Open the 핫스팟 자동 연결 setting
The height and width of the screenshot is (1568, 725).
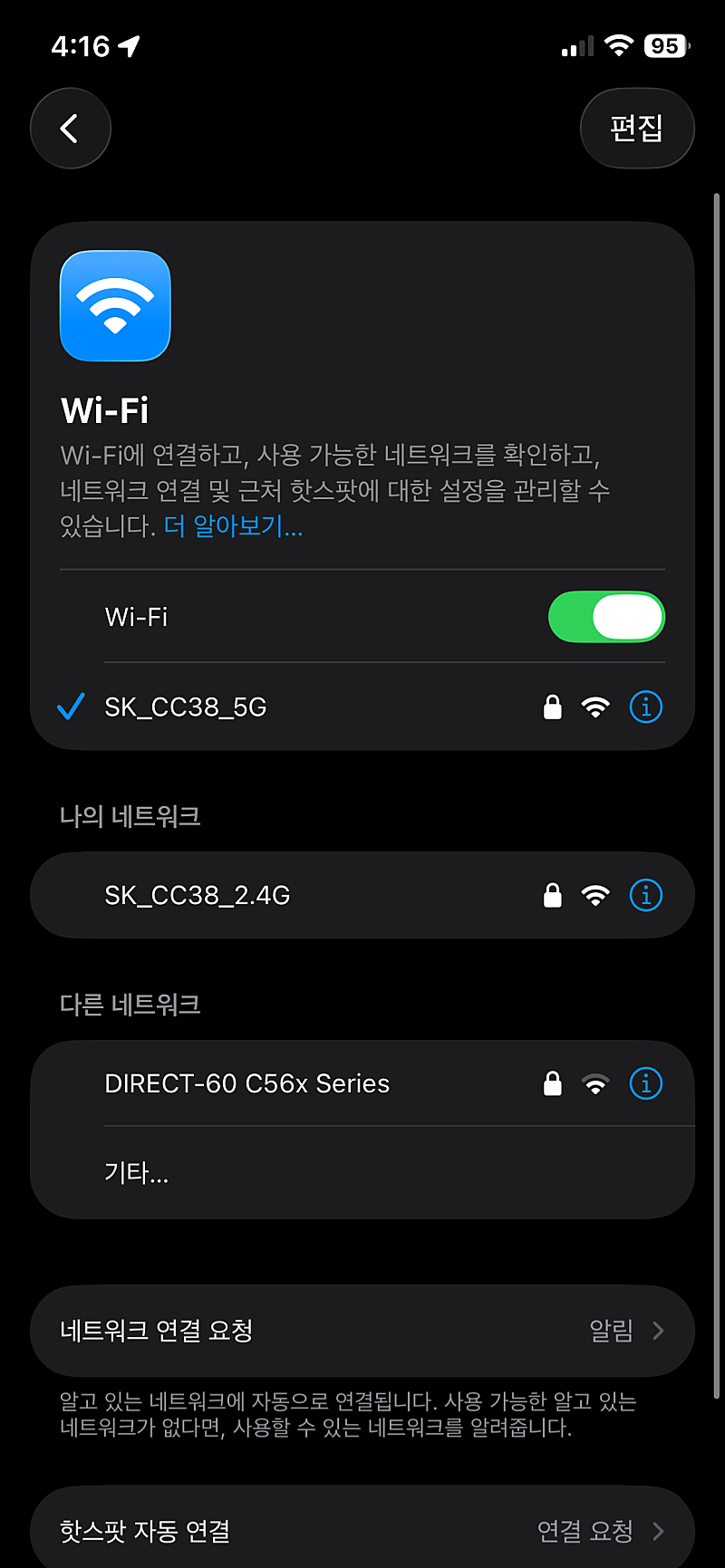pos(362,1531)
